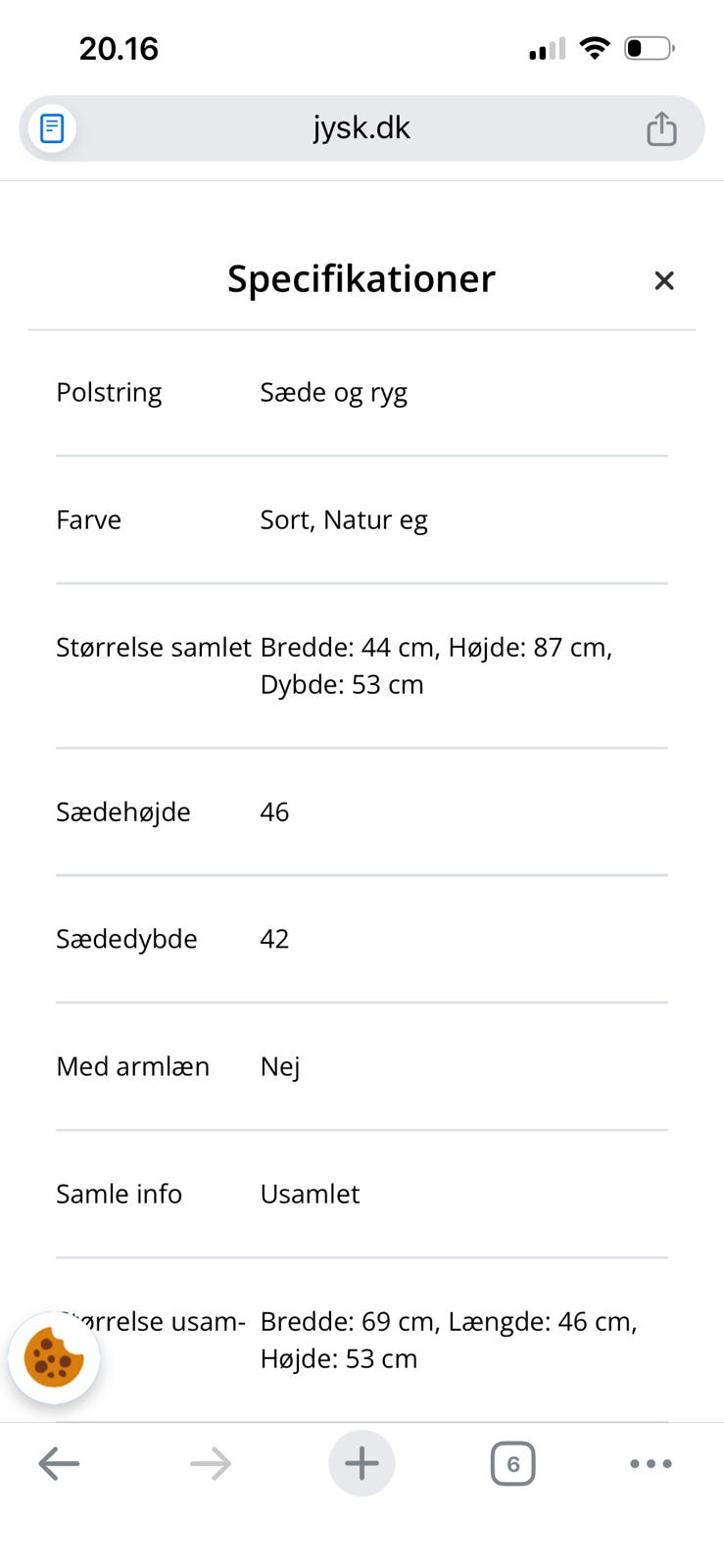This screenshot has width=724, height=1568.
Task: Open the tab overview showing 6 tabs
Action: [x=512, y=1463]
